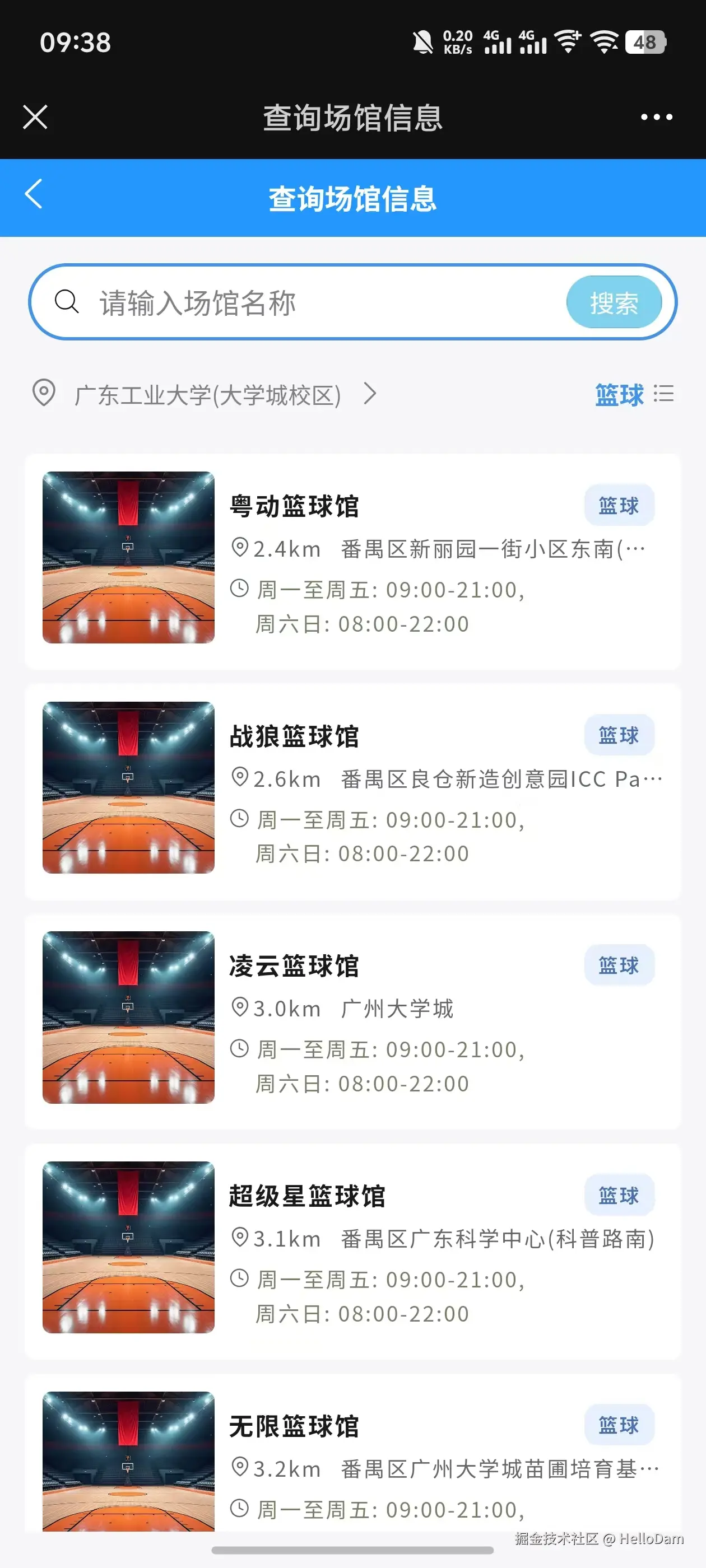Select the 查询场馆信息 header title
Image resolution: width=706 pixels, height=1568 pixels.
pyautogui.click(x=352, y=198)
